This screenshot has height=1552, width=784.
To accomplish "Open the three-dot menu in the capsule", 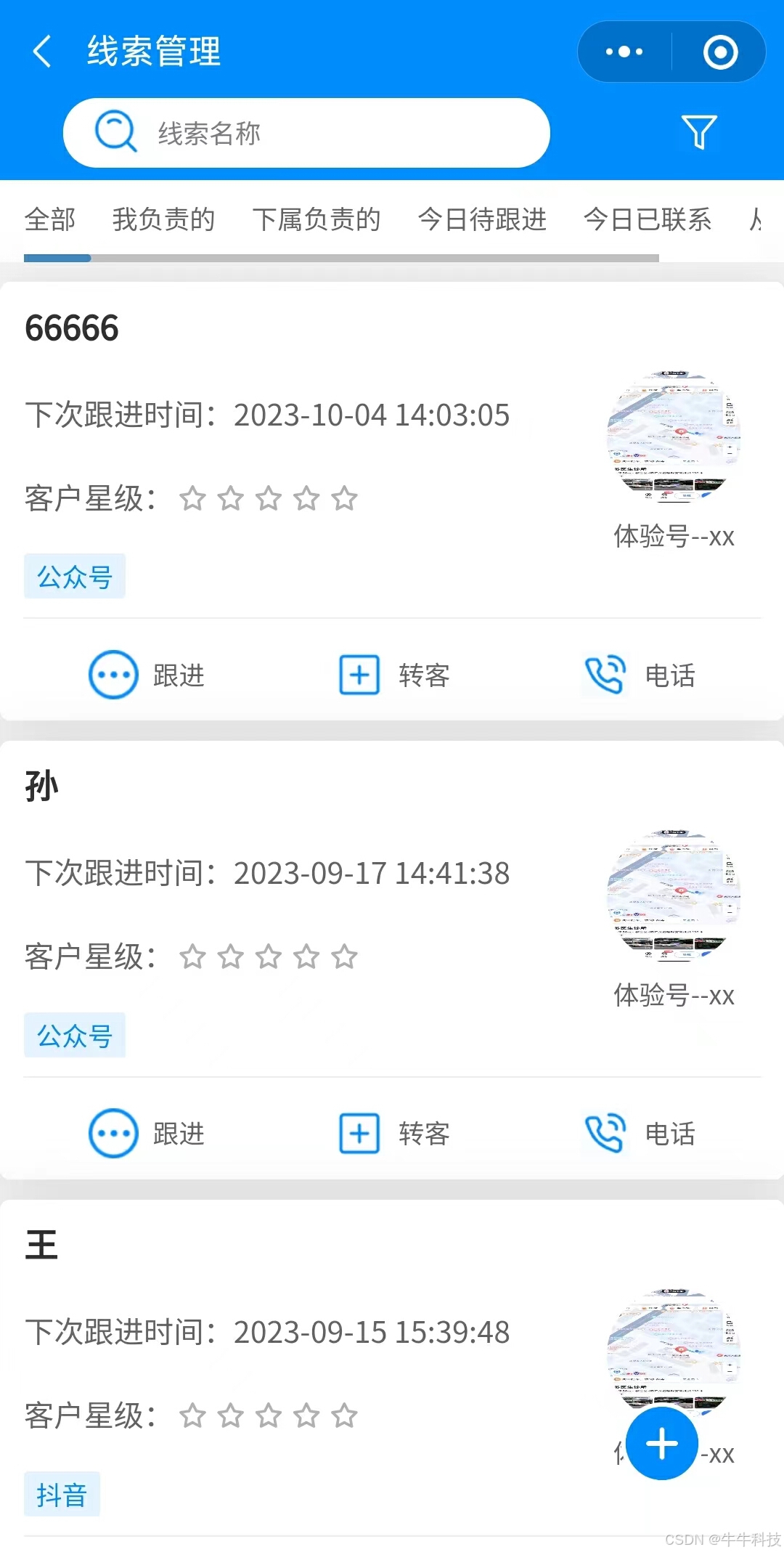I will (623, 52).
